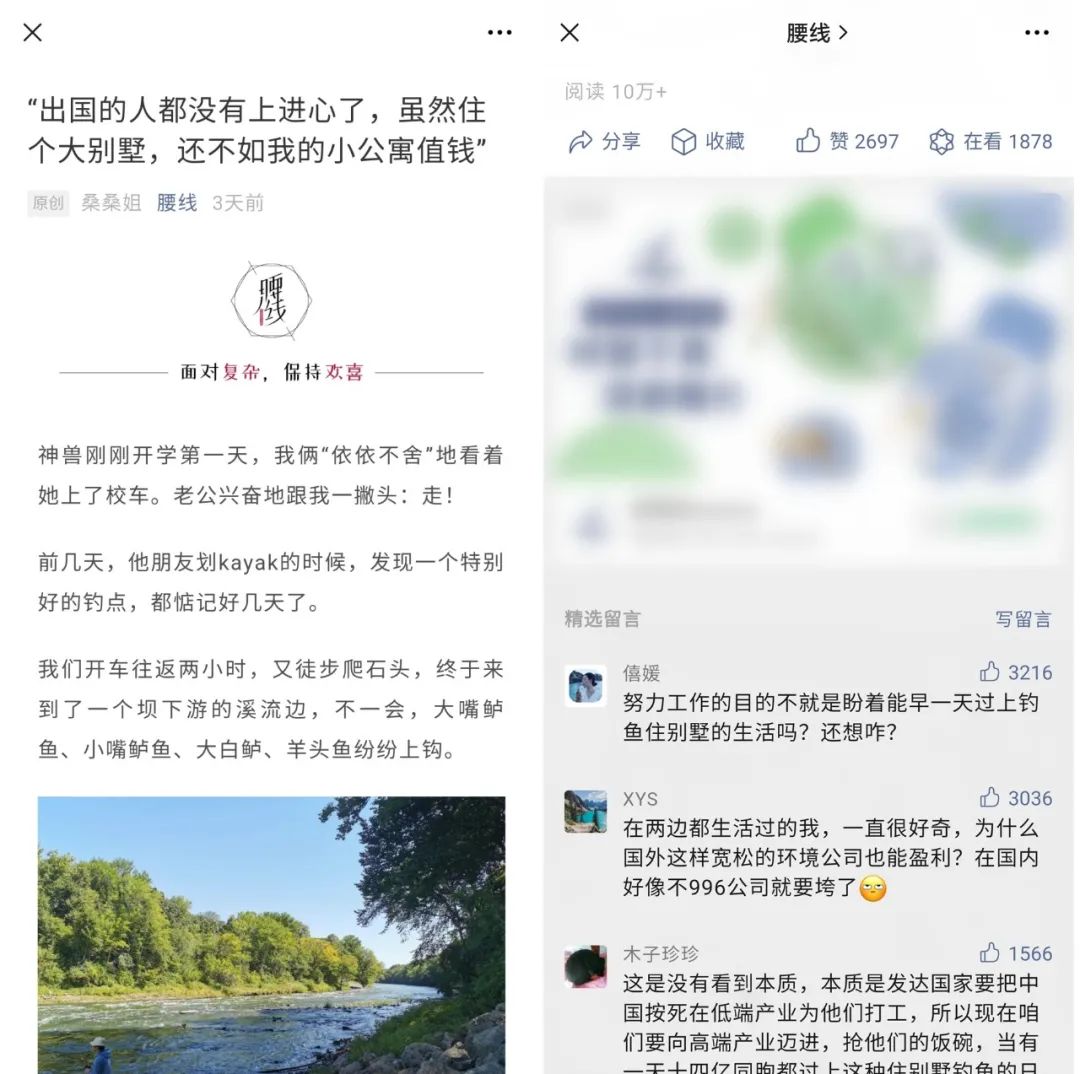This screenshot has width=1080, height=1074.
Task: Share the article via 分享
Action: coord(604,142)
